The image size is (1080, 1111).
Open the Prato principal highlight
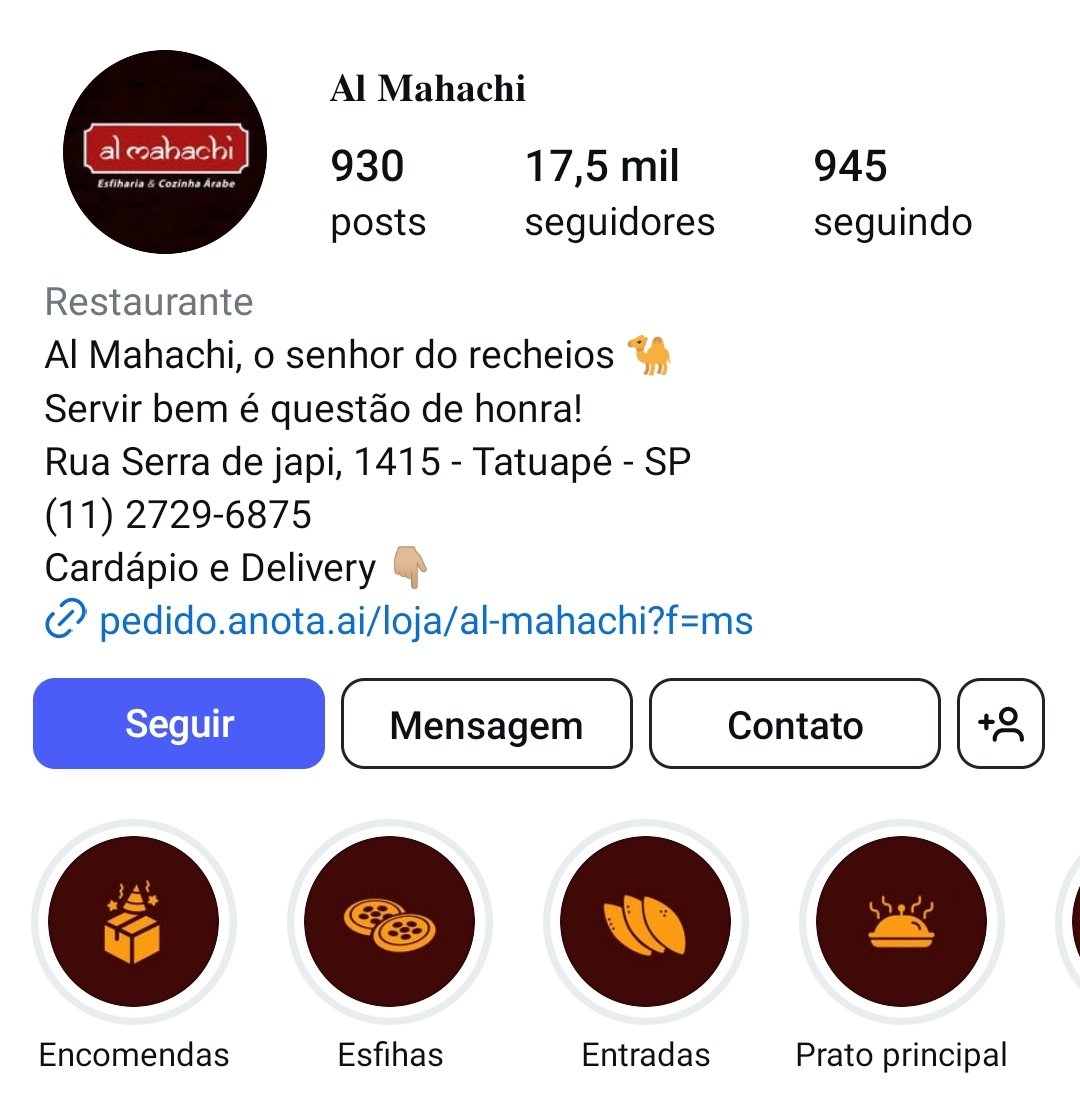pos(901,921)
